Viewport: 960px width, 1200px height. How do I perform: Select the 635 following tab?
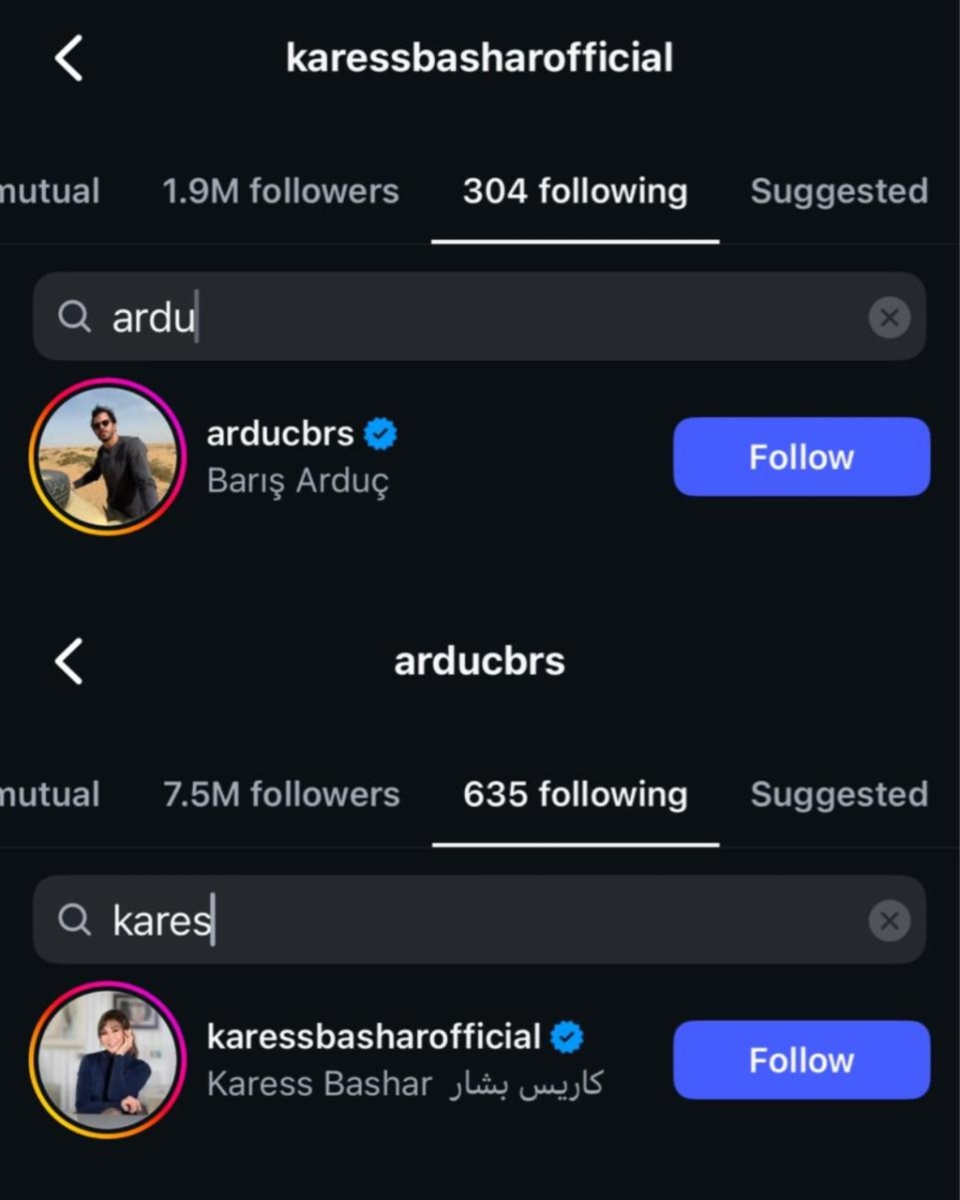click(x=575, y=794)
